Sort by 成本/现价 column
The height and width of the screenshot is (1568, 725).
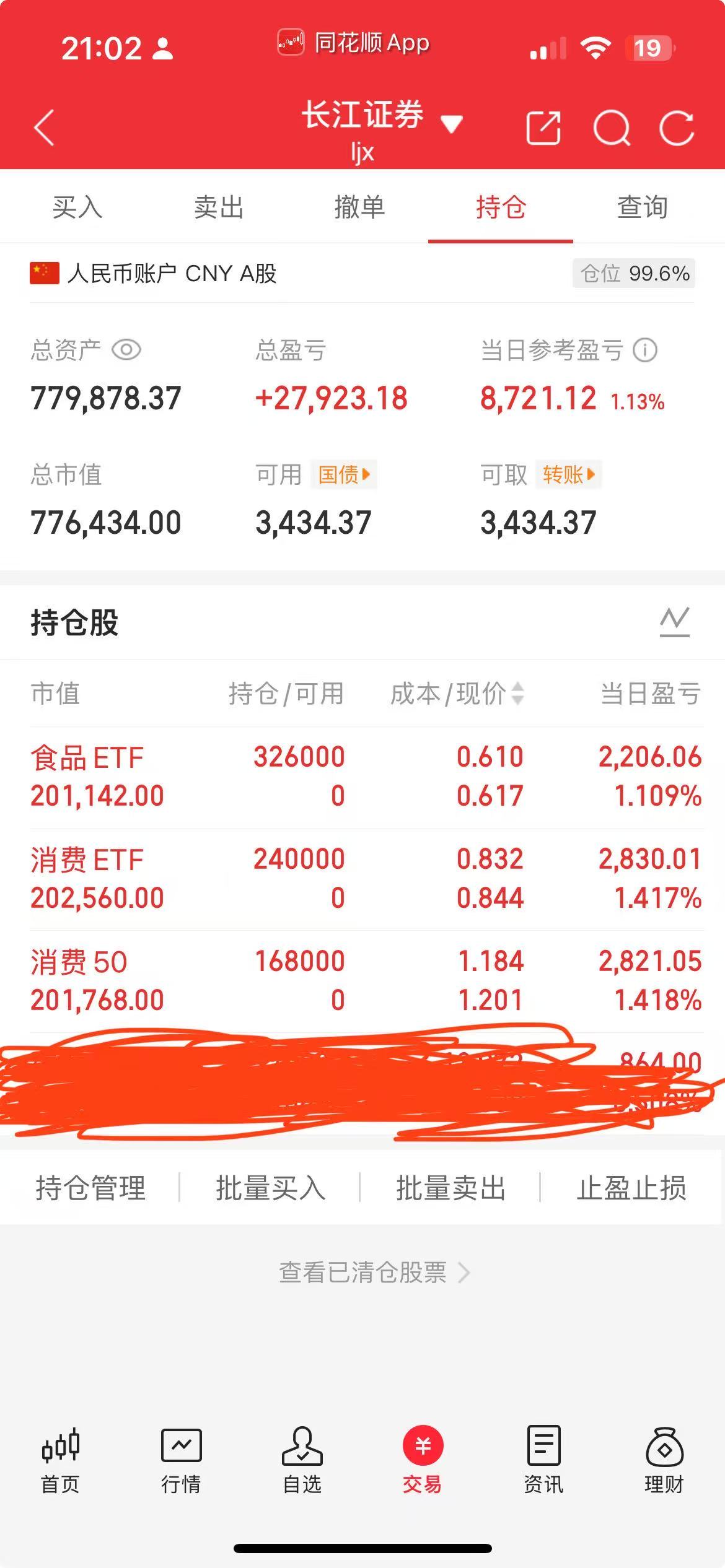click(457, 694)
